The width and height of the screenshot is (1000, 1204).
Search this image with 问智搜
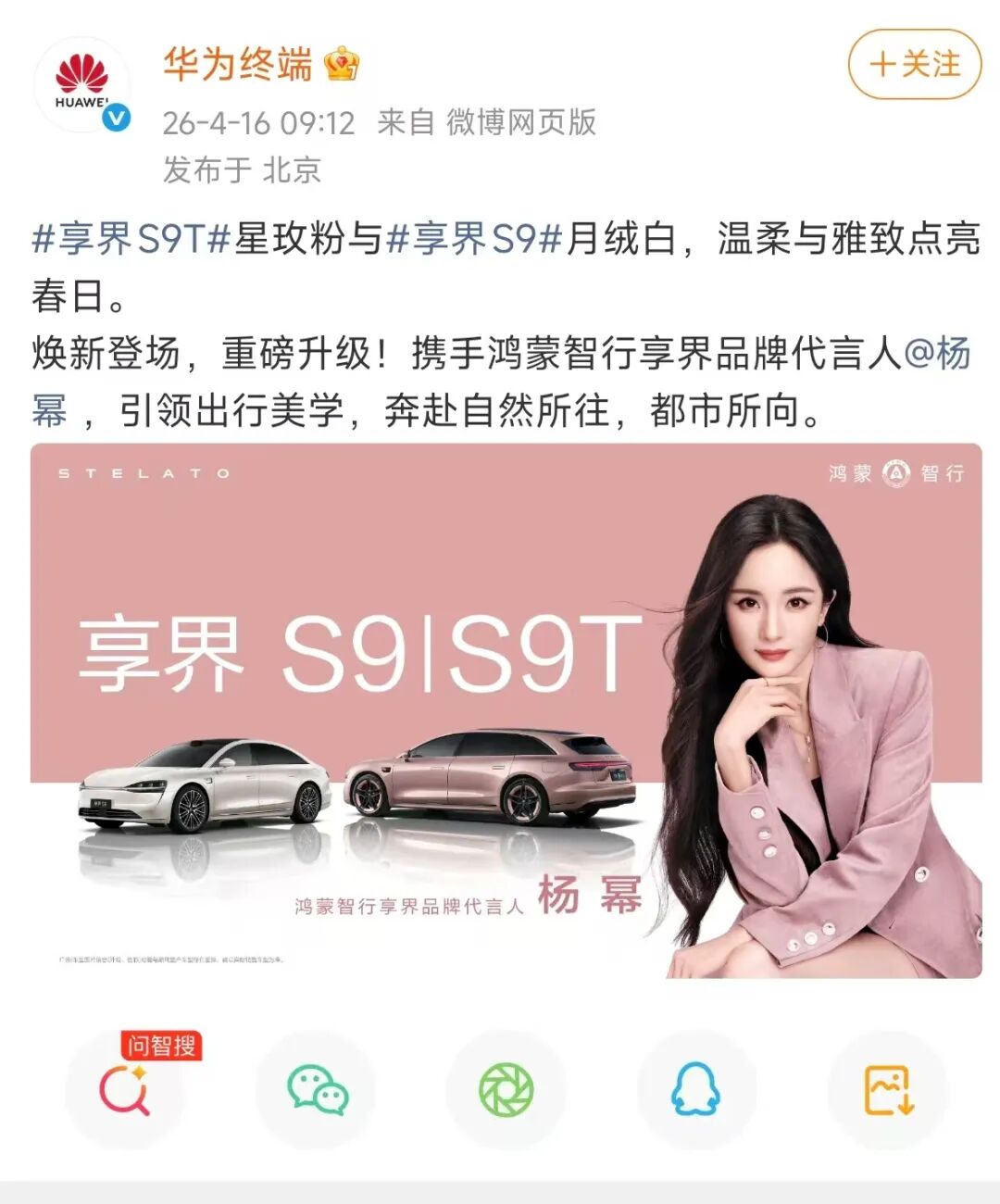click(x=125, y=1089)
